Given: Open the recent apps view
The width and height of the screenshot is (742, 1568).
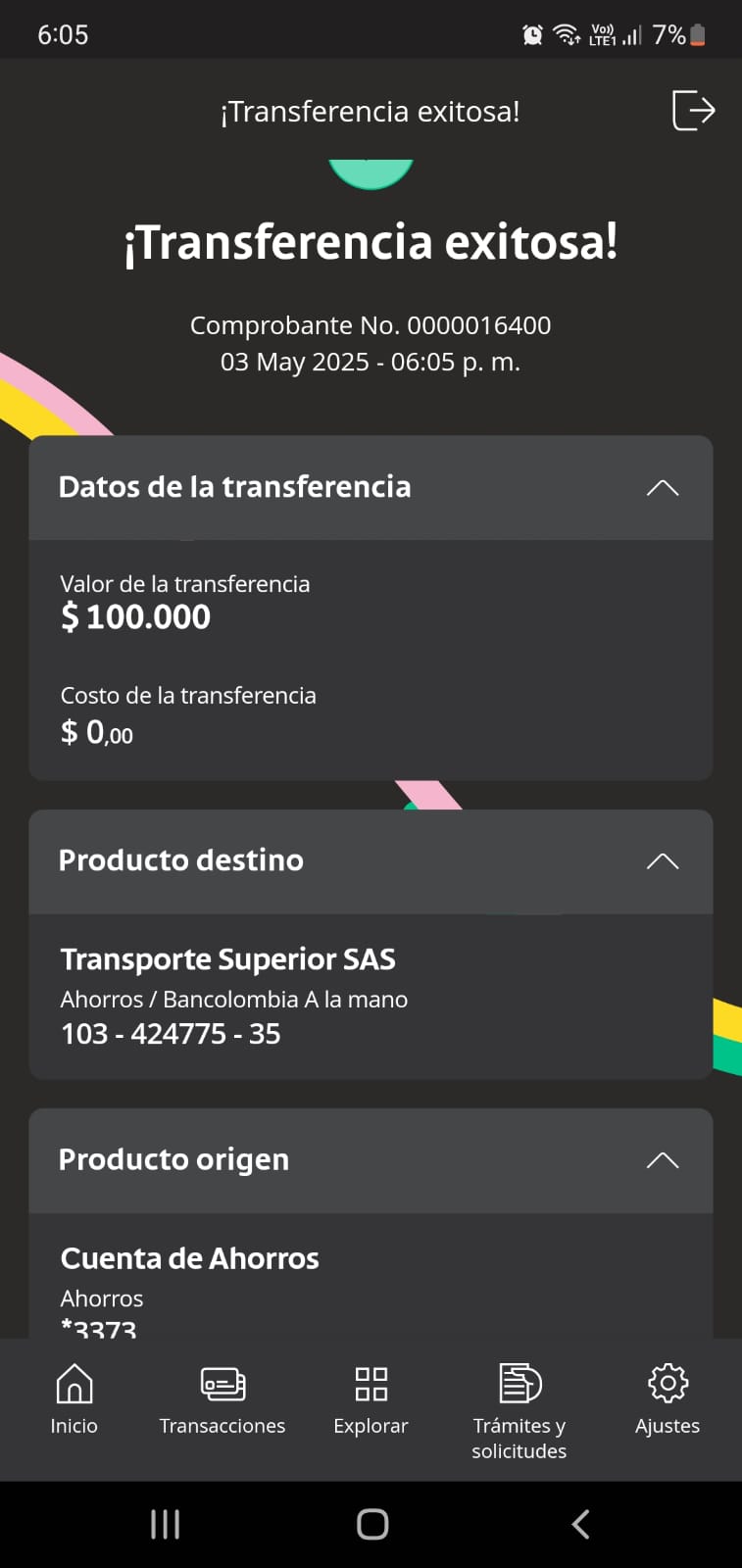Looking at the screenshot, I should [165, 1524].
